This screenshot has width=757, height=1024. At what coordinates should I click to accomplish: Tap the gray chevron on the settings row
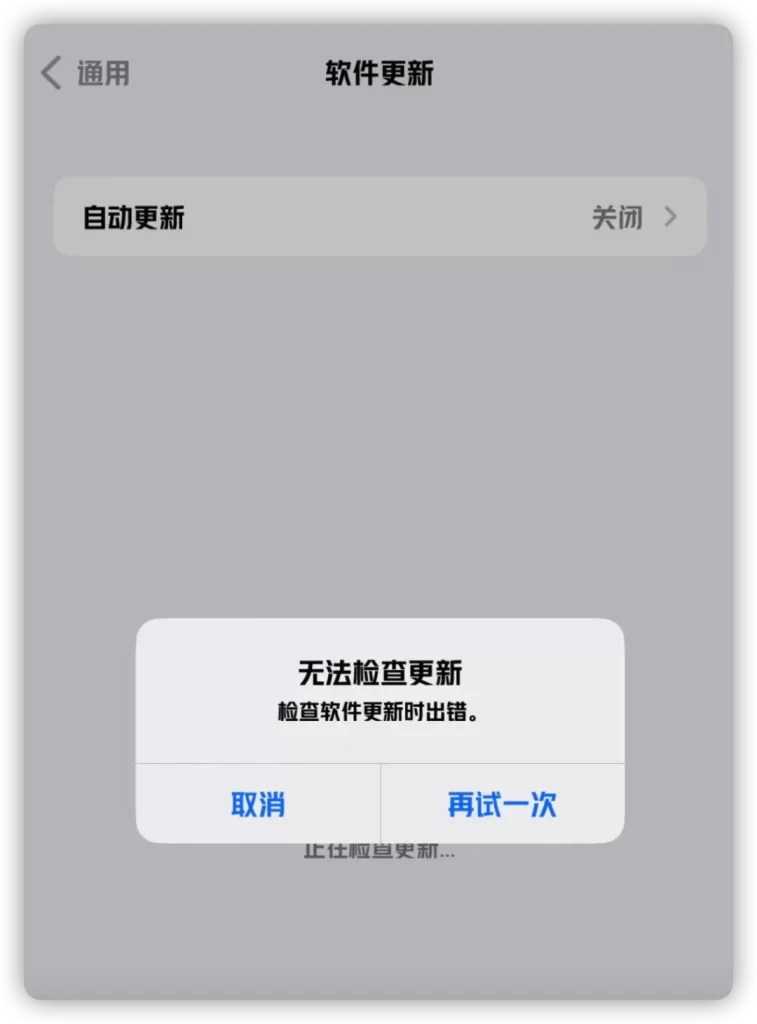click(672, 216)
